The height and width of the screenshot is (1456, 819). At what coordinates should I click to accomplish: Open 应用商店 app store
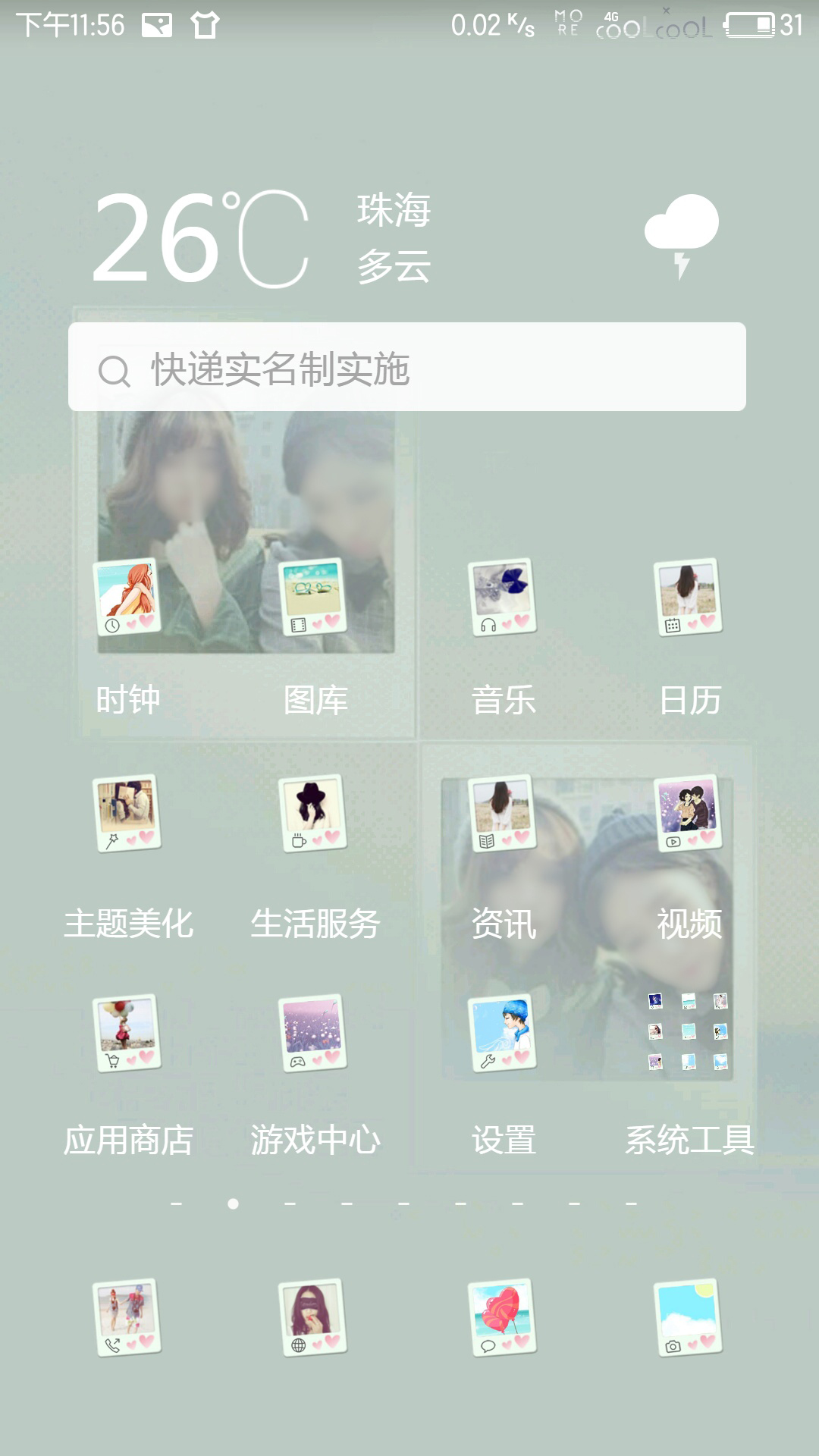pos(127,1033)
